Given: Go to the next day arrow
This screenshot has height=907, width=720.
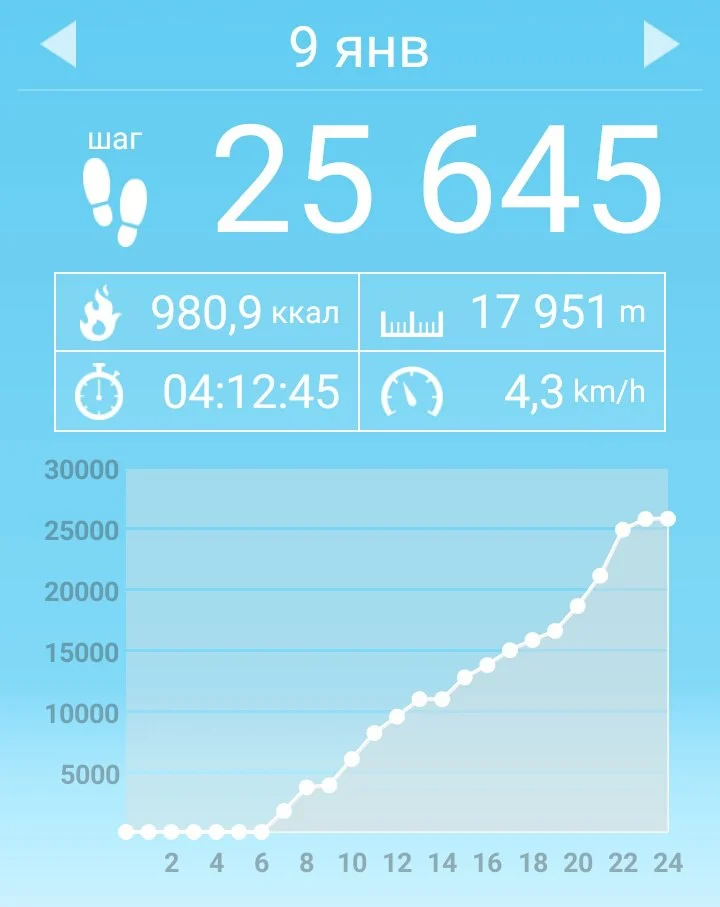Looking at the screenshot, I should pos(661,45).
